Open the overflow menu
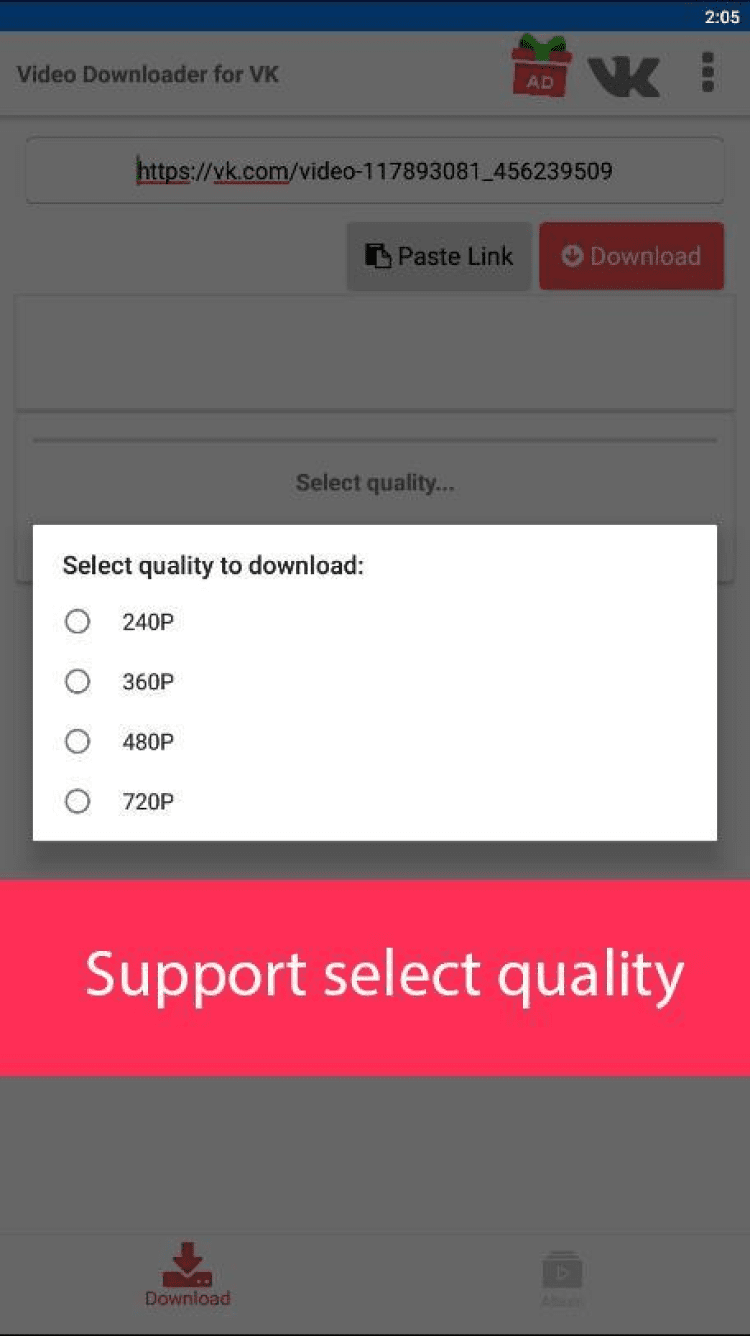The image size is (750, 1336). coord(708,73)
